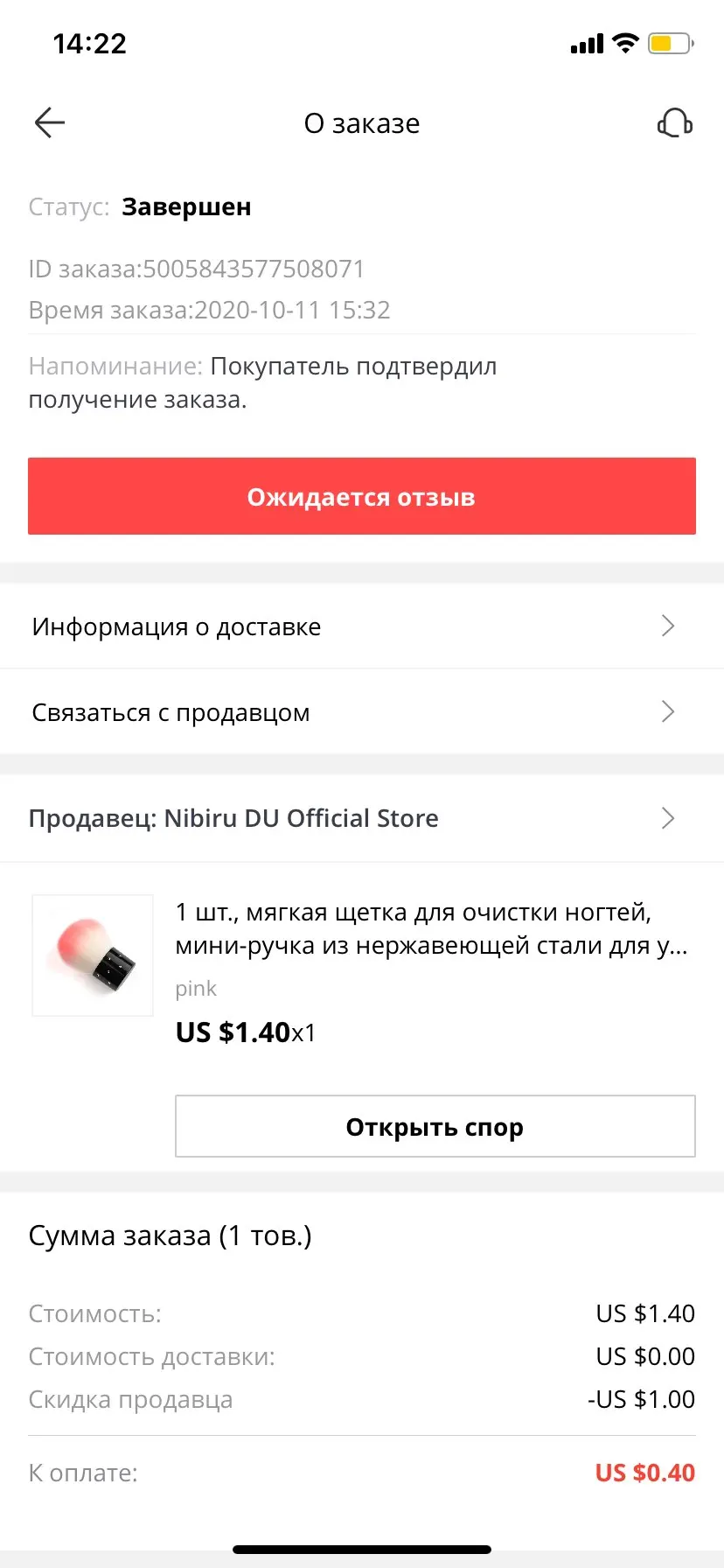Tap the red Ожидается отзыв button
The image size is (724, 1568).
pyautogui.click(x=362, y=496)
